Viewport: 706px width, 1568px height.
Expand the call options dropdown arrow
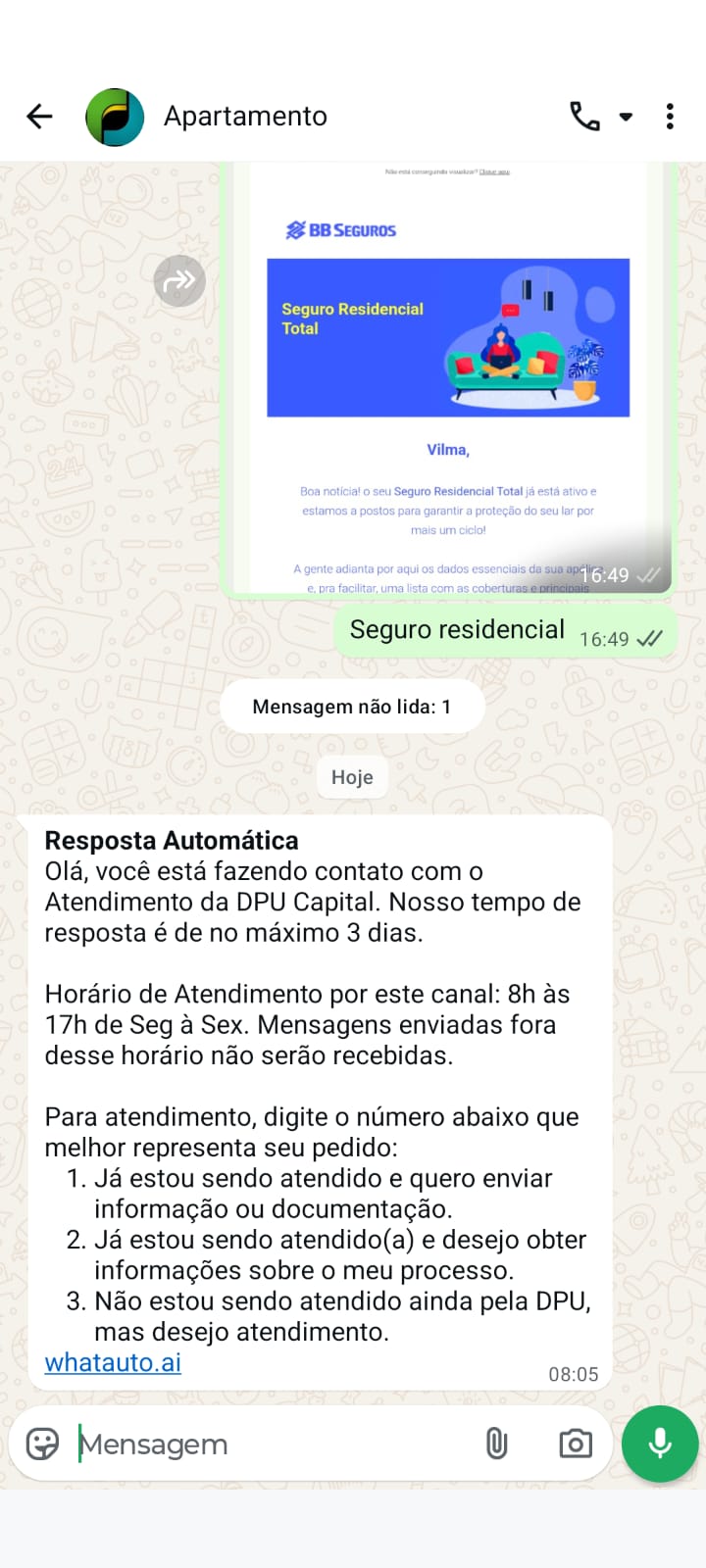(626, 117)
